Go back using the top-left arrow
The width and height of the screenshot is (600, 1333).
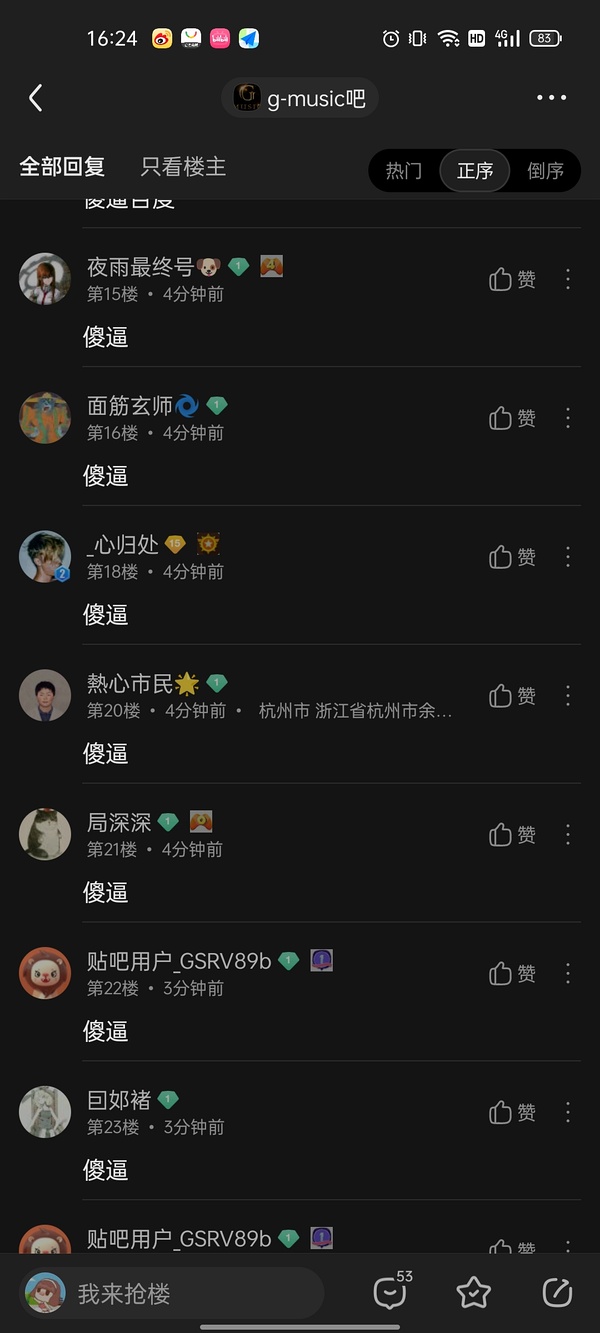click(x=36, y=97)
